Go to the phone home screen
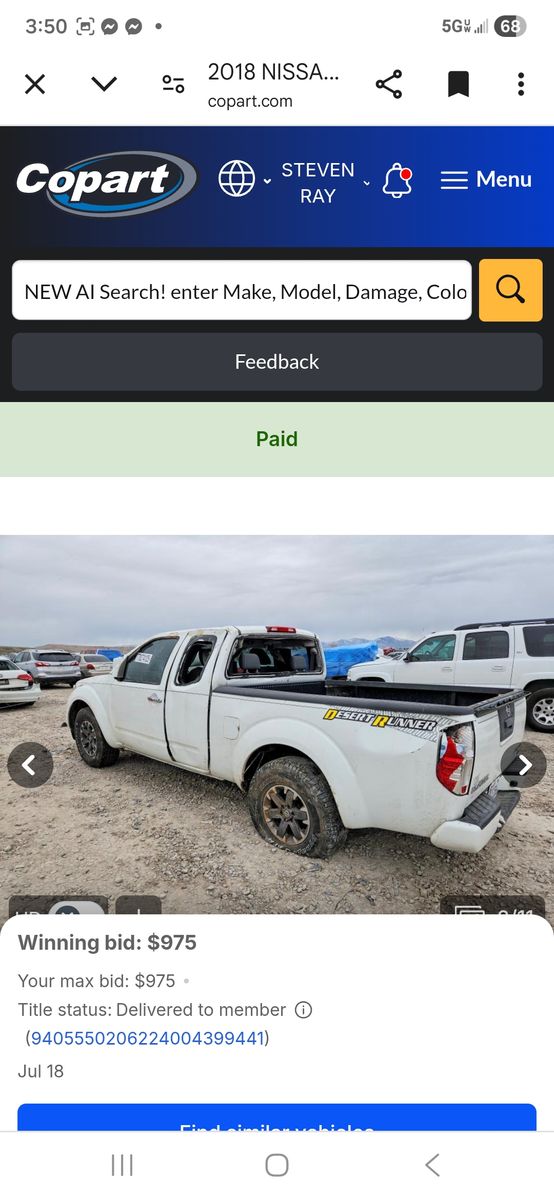This screenshot has width=554, height=1200. click(x=277, y=1165)
